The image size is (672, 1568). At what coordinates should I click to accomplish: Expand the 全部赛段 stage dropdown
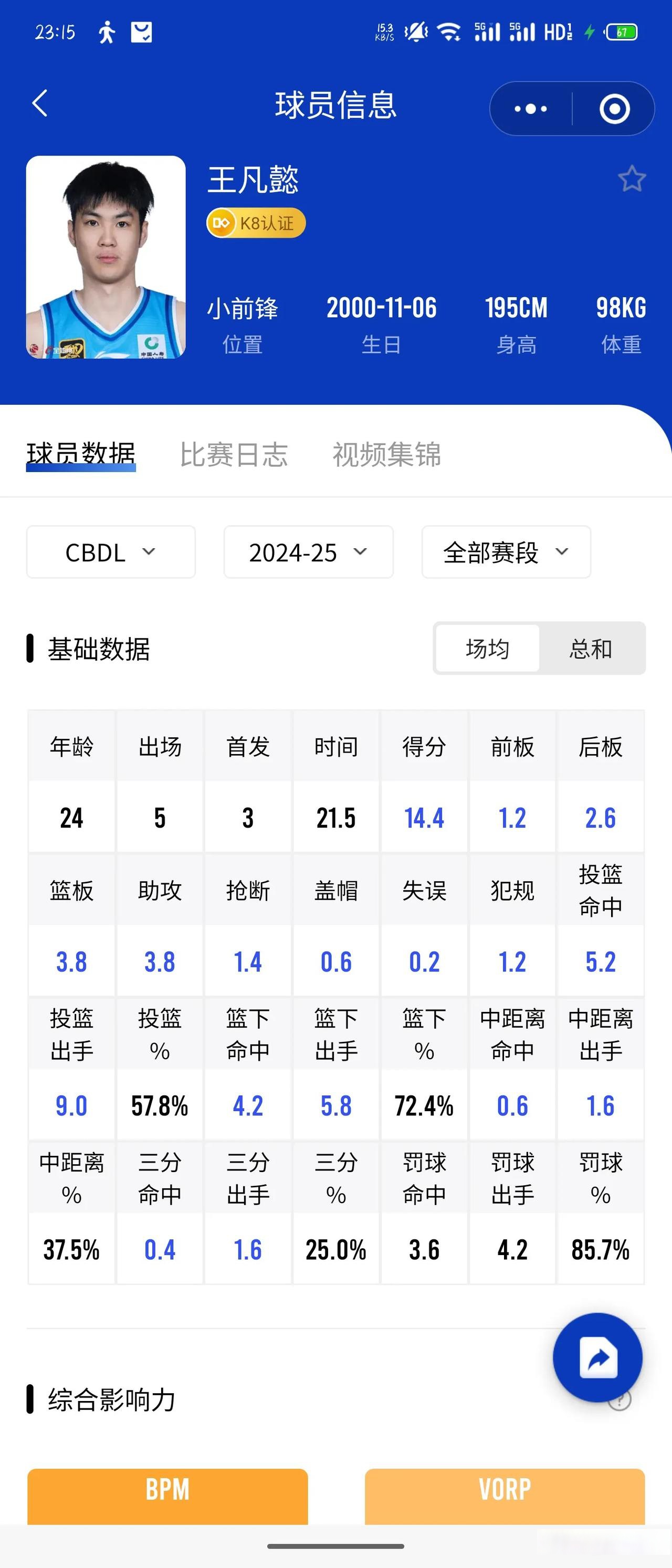coord(506,552)
